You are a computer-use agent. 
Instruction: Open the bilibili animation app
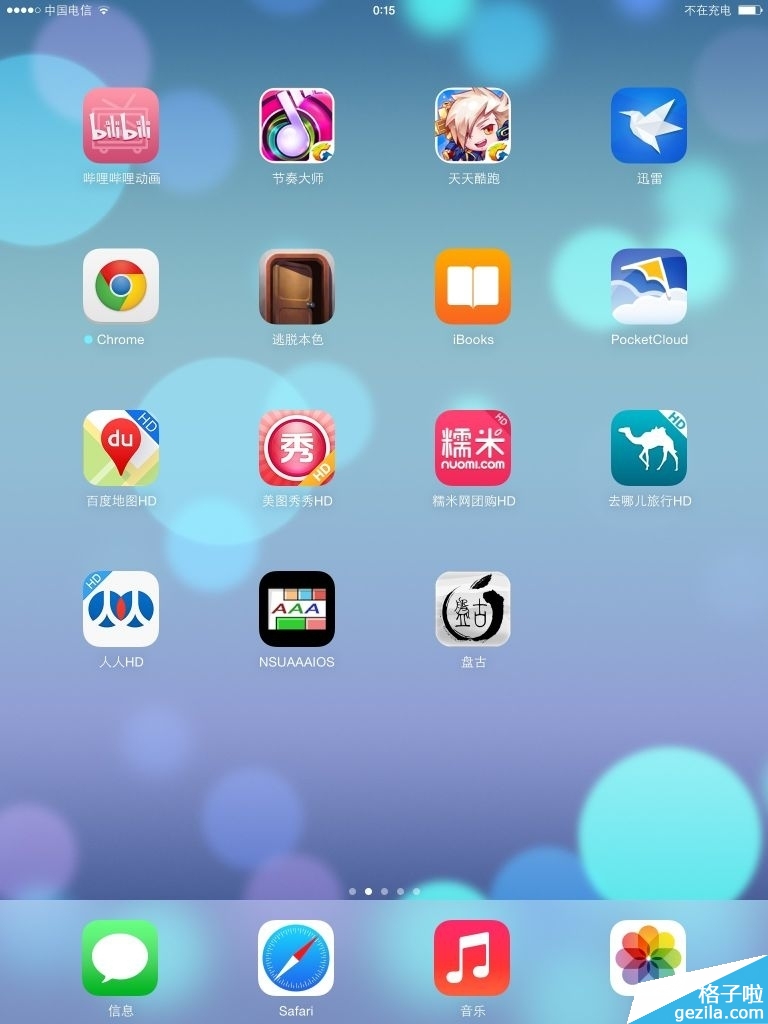tap(121, 125)
